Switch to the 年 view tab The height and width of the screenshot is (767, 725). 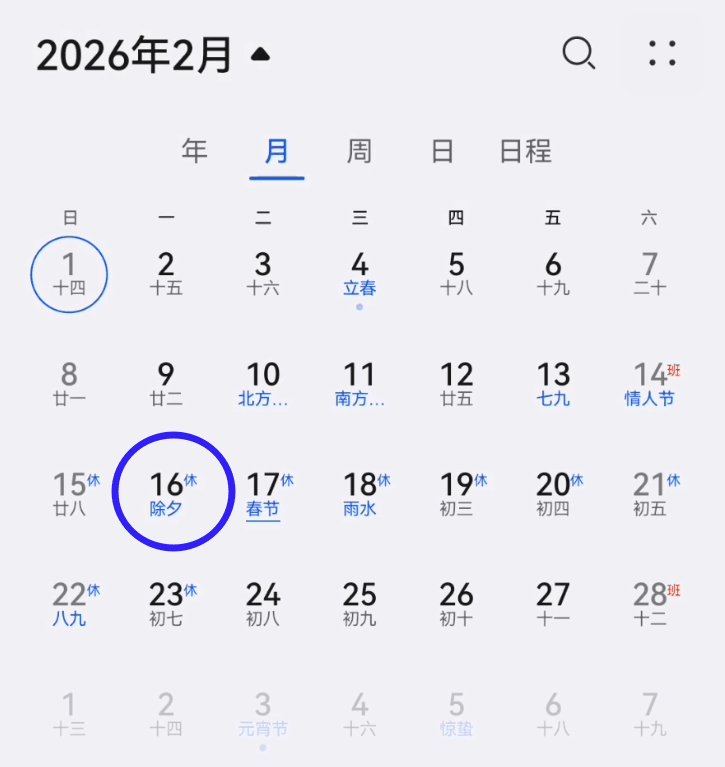point(194,152)
